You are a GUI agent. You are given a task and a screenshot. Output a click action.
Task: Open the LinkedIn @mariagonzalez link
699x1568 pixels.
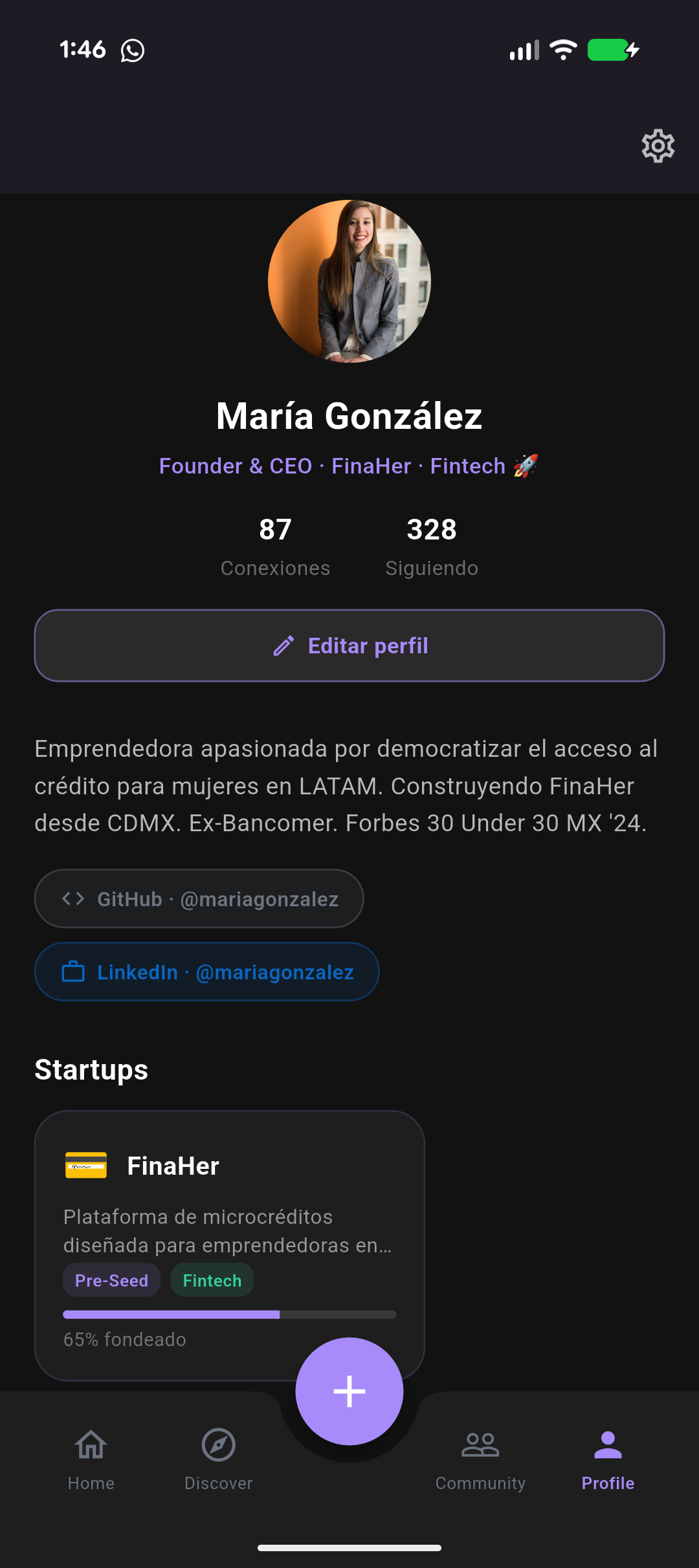click(x=207, y=972)
